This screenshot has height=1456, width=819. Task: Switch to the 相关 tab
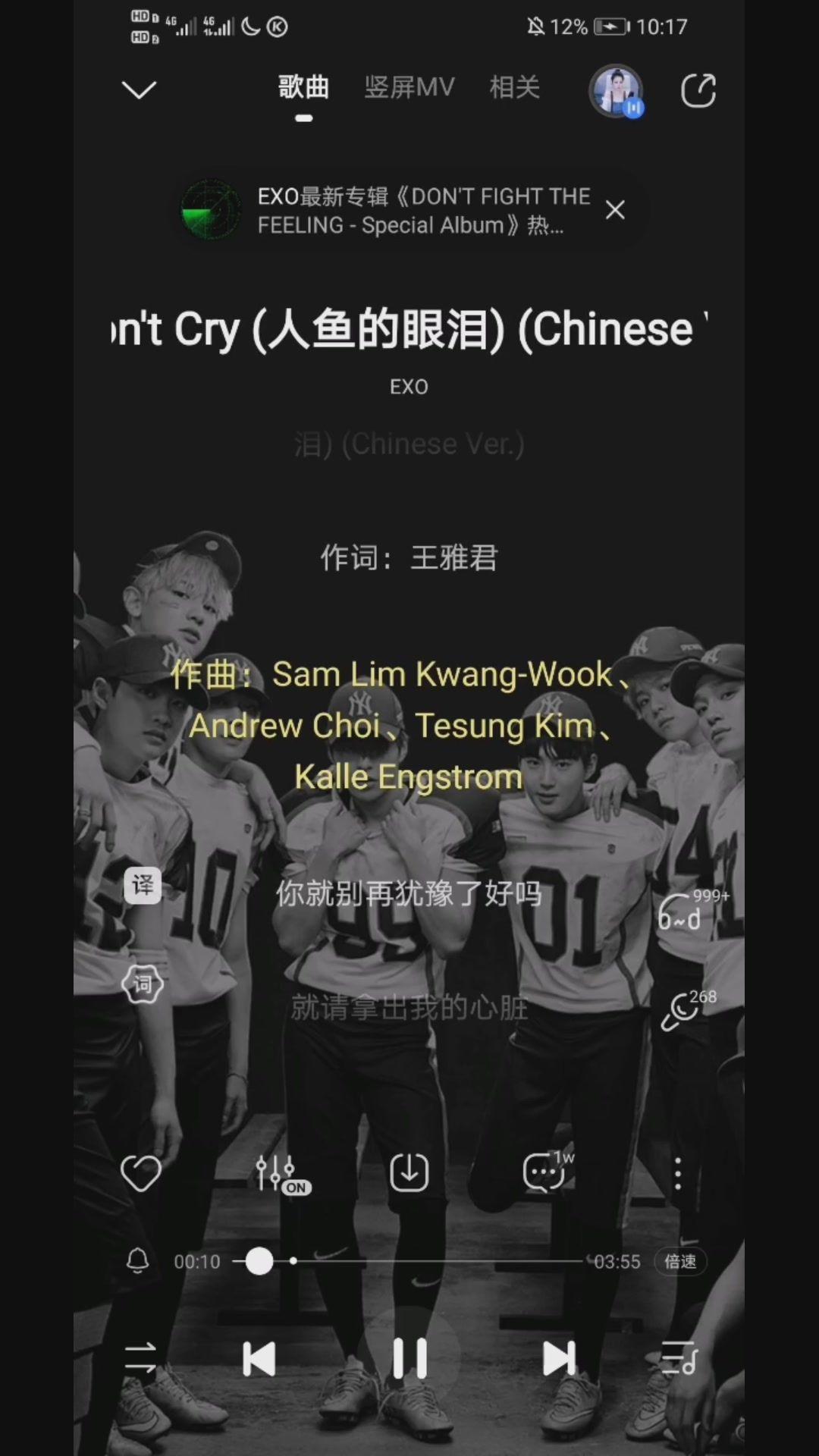[x=514, y=88]
